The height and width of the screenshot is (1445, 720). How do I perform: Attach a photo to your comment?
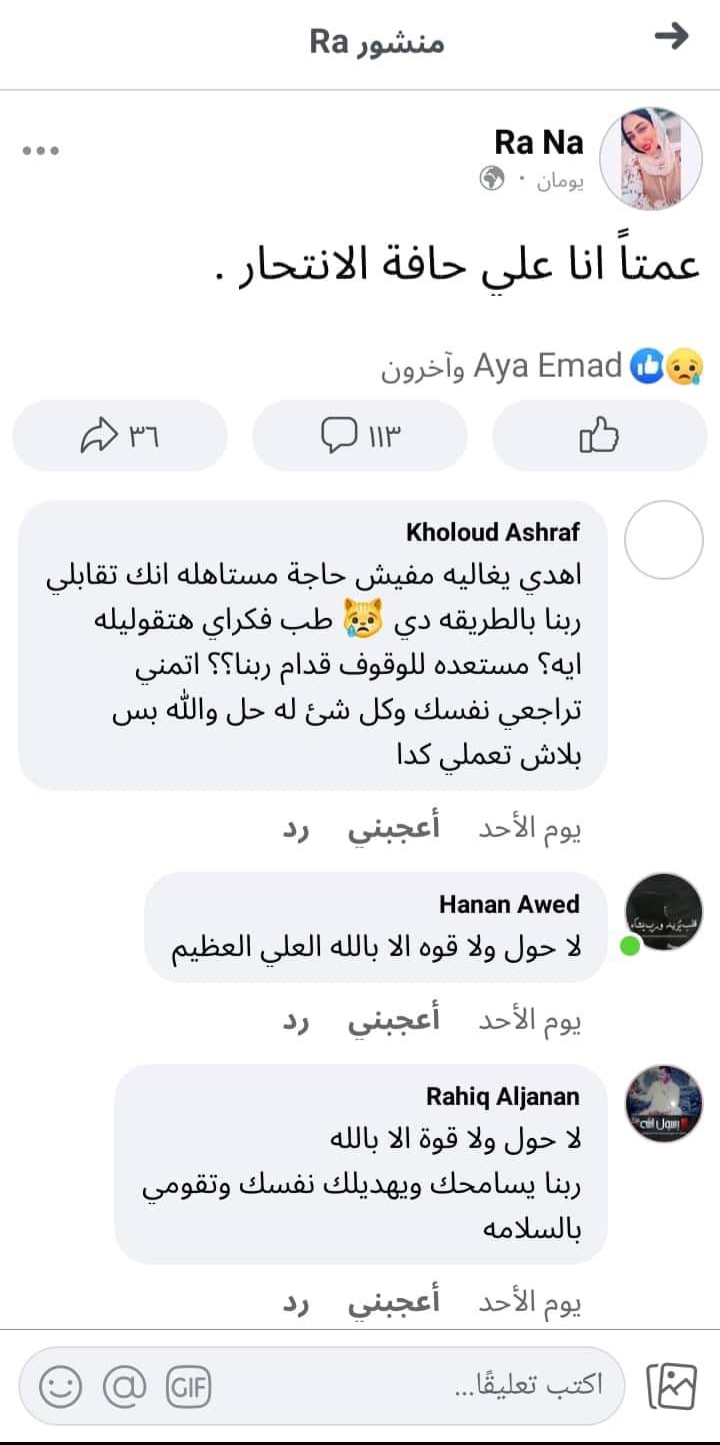pos(671,1386)
